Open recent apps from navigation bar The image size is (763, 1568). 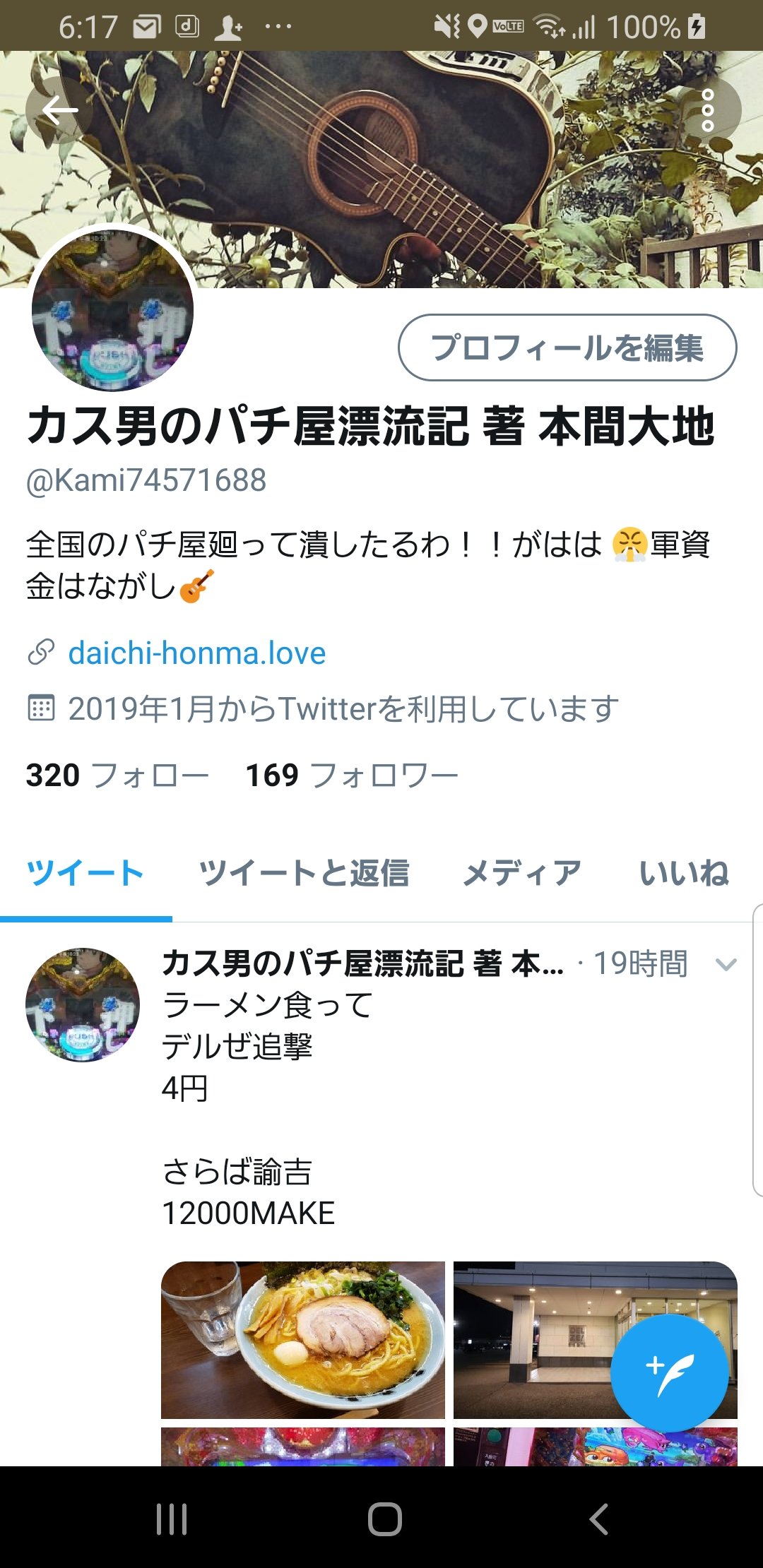point(172,1519)
